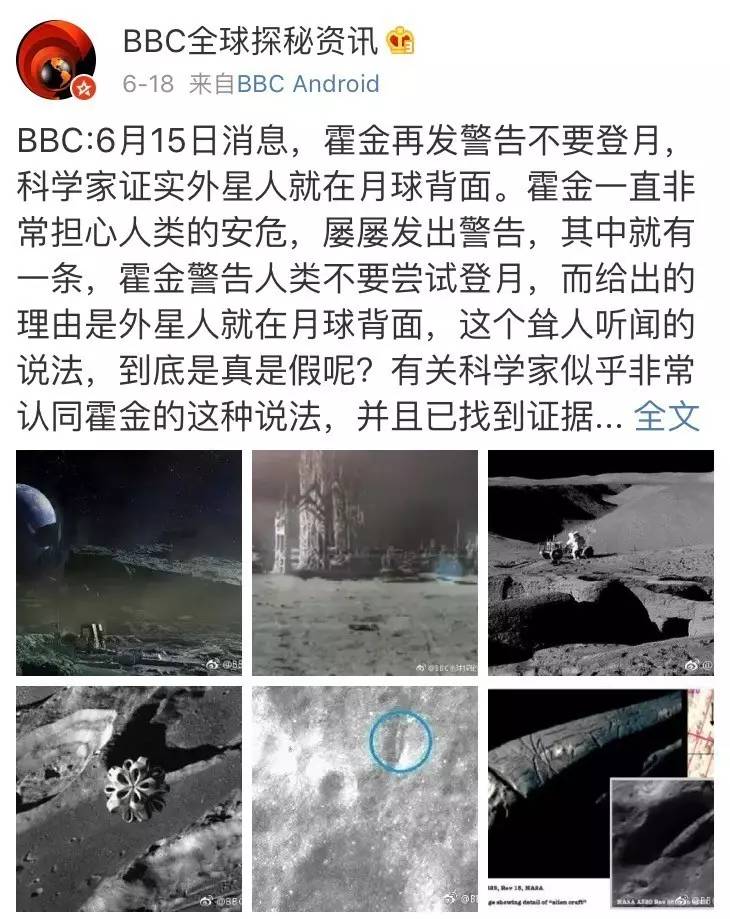The height and width of the screenshot is (919, 730).
Task: Open the photo of Earth above lunar surface
Action: (x=129, y=563)
